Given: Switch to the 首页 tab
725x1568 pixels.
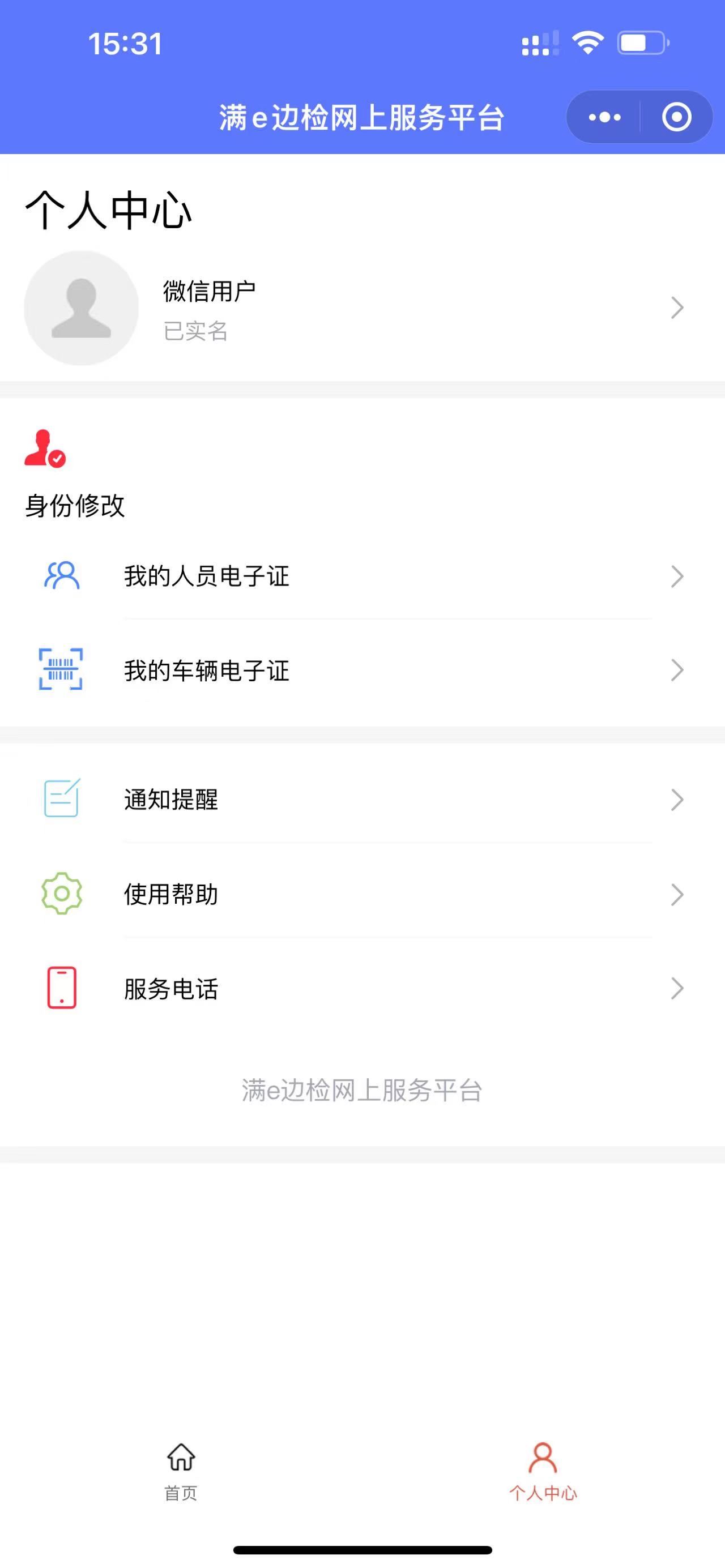Looking at the screenshot, I should [181, 1471].
